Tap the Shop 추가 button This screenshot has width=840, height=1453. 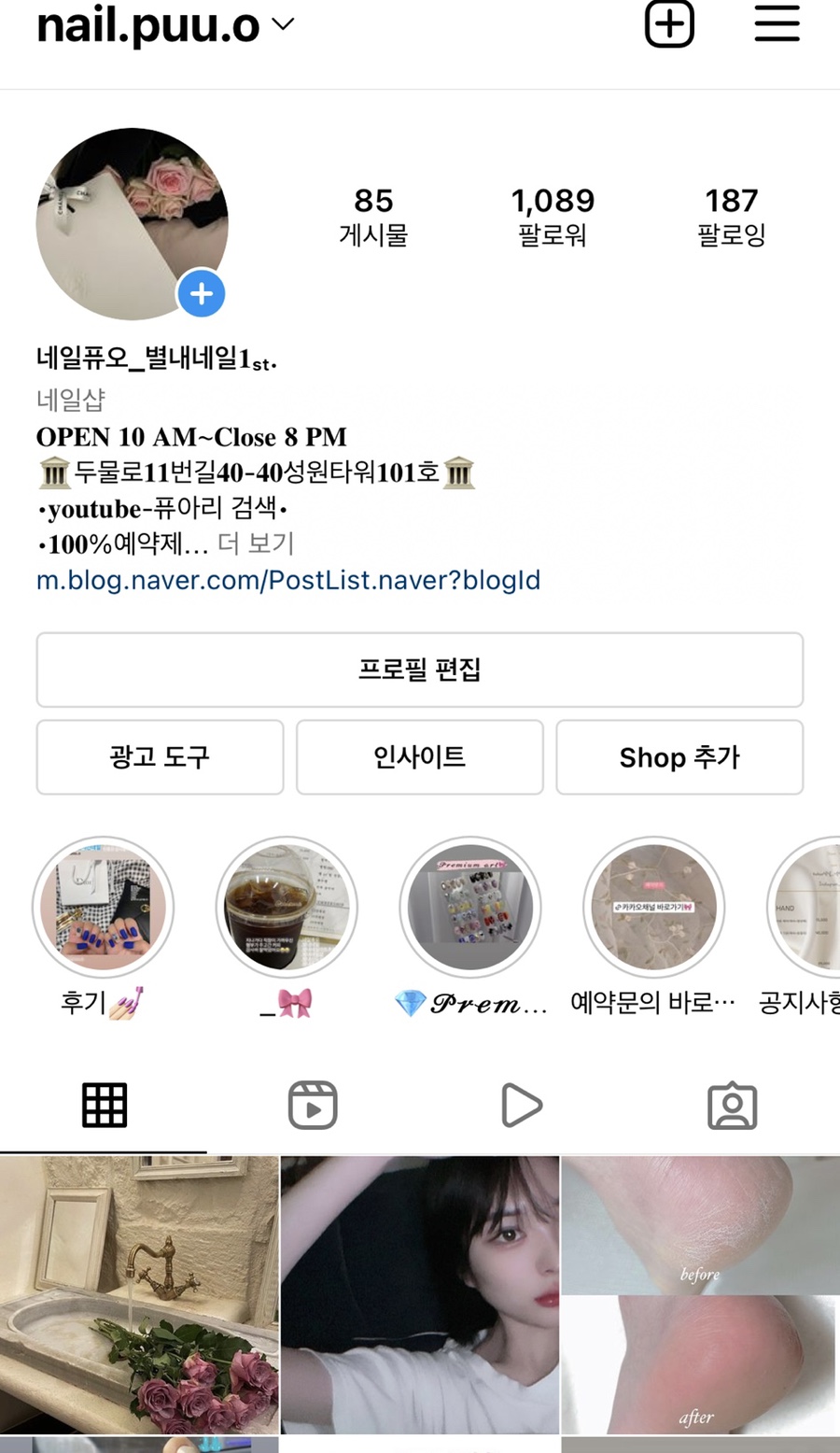(679, 756)
